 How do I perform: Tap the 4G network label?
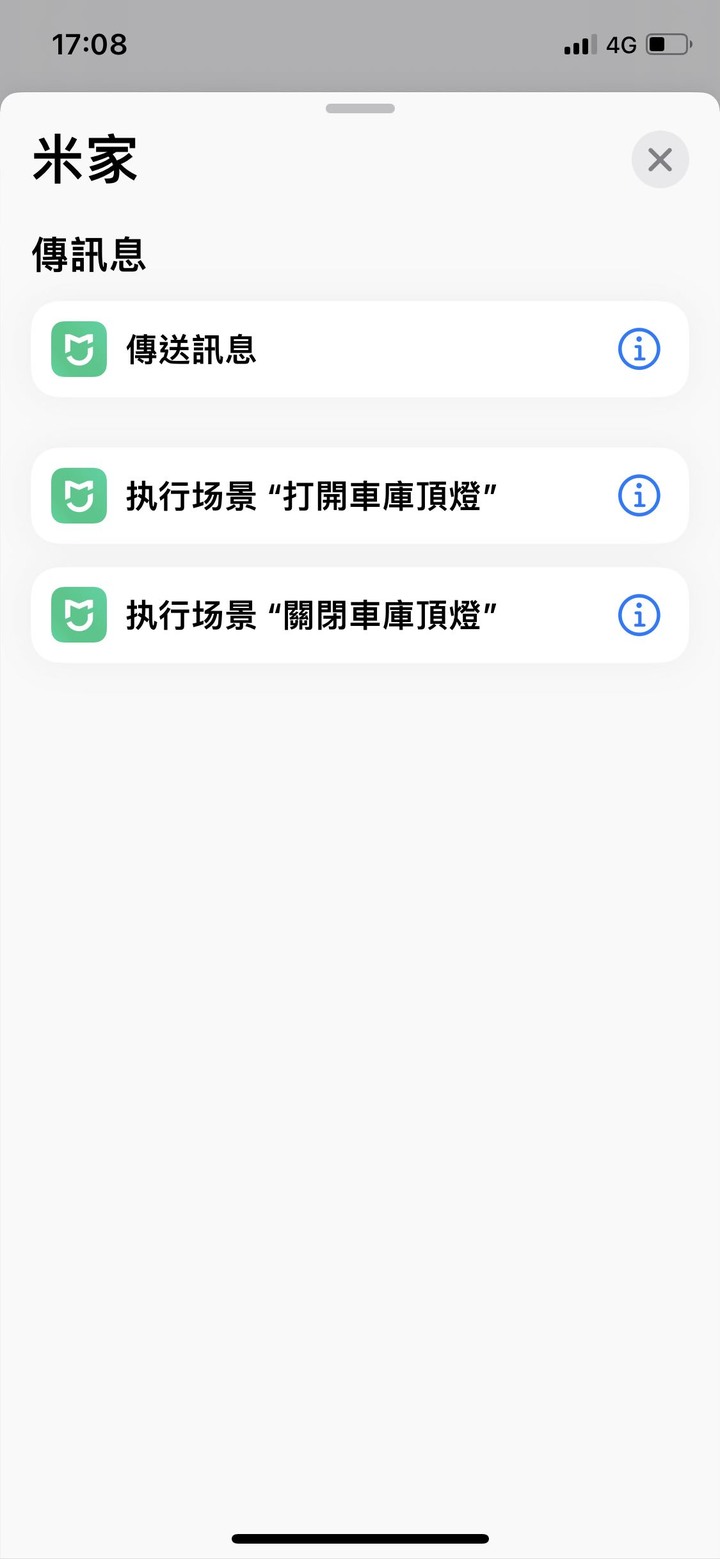click(x=618, y=45)
